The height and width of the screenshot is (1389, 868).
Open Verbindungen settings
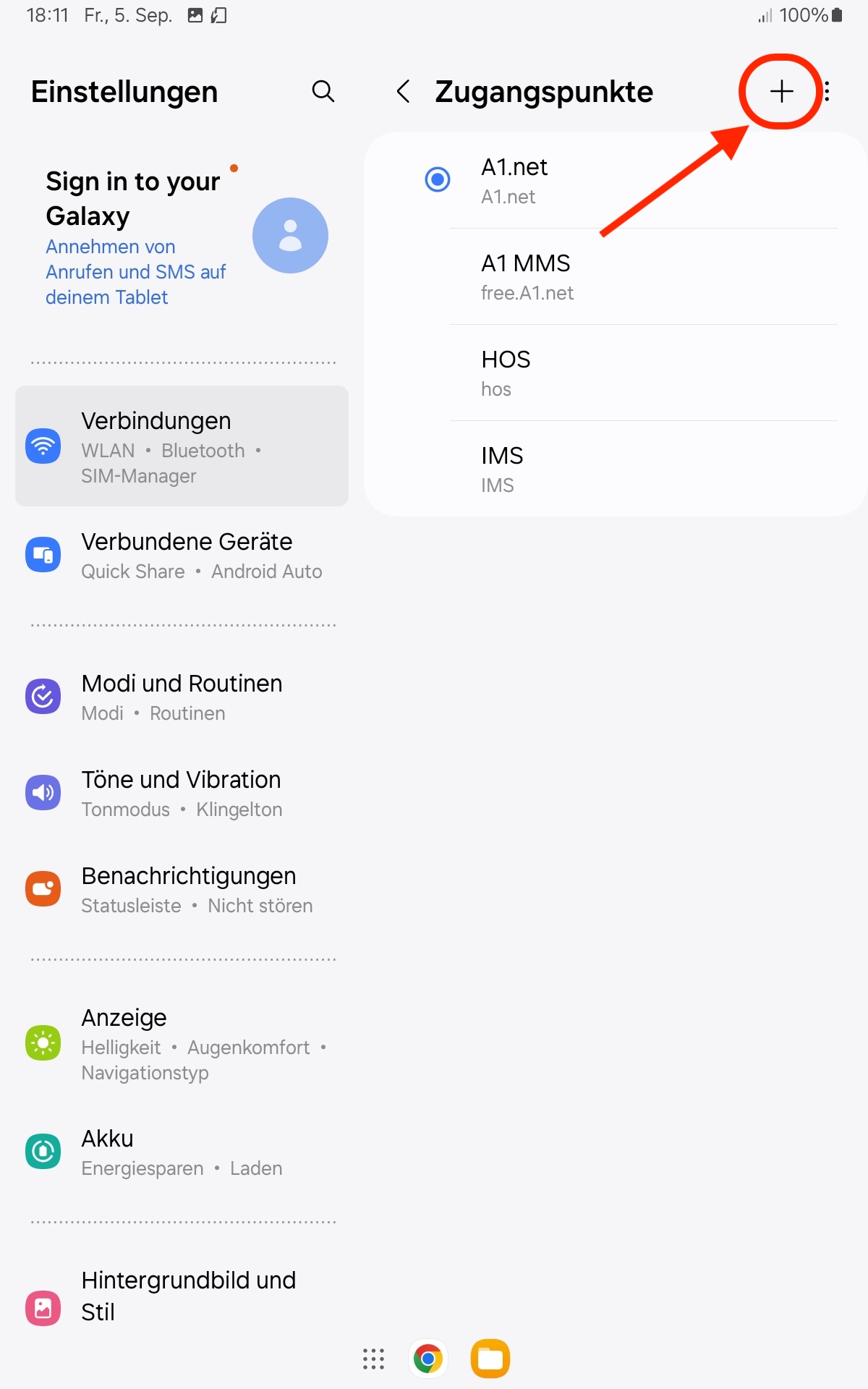click(x=181, y=446)
